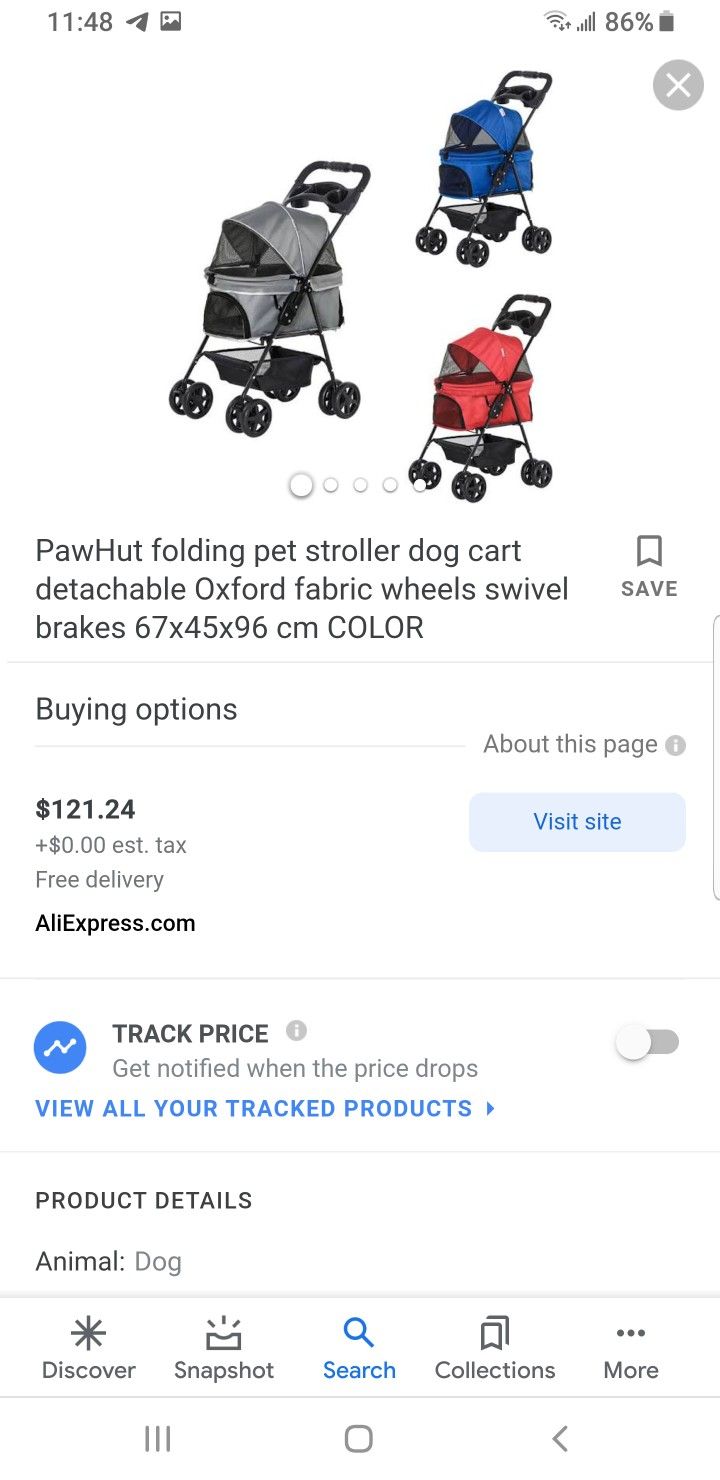The image size is (720, 1480).
Task: Go to Collections tab
Action: pos(495,1348)
